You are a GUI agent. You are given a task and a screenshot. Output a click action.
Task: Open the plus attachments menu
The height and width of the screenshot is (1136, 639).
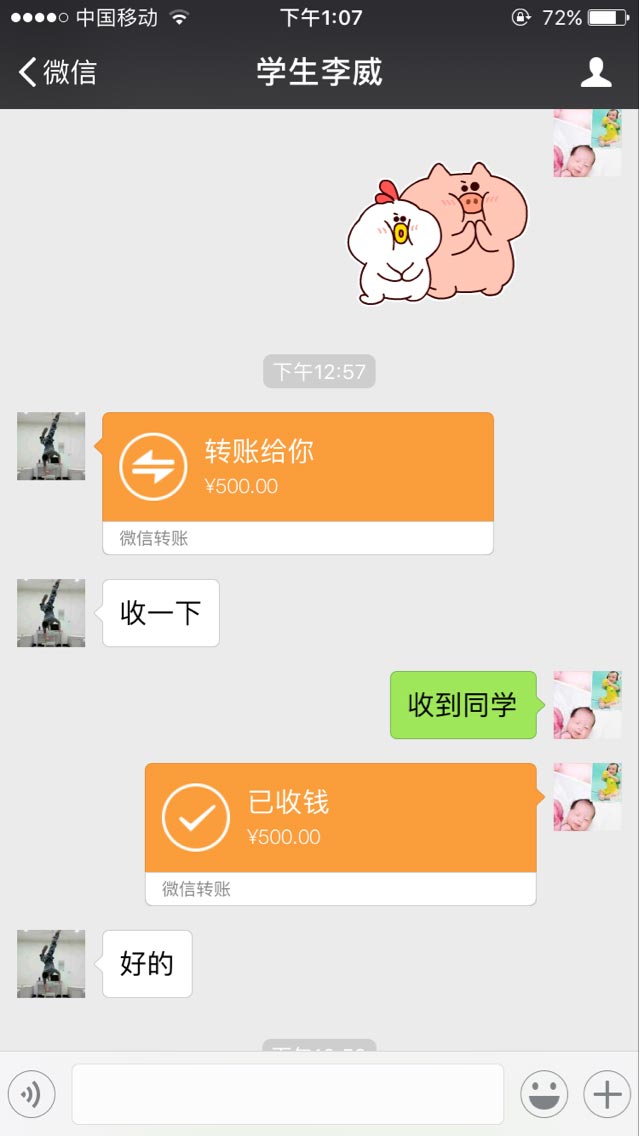click(606, 1094)
